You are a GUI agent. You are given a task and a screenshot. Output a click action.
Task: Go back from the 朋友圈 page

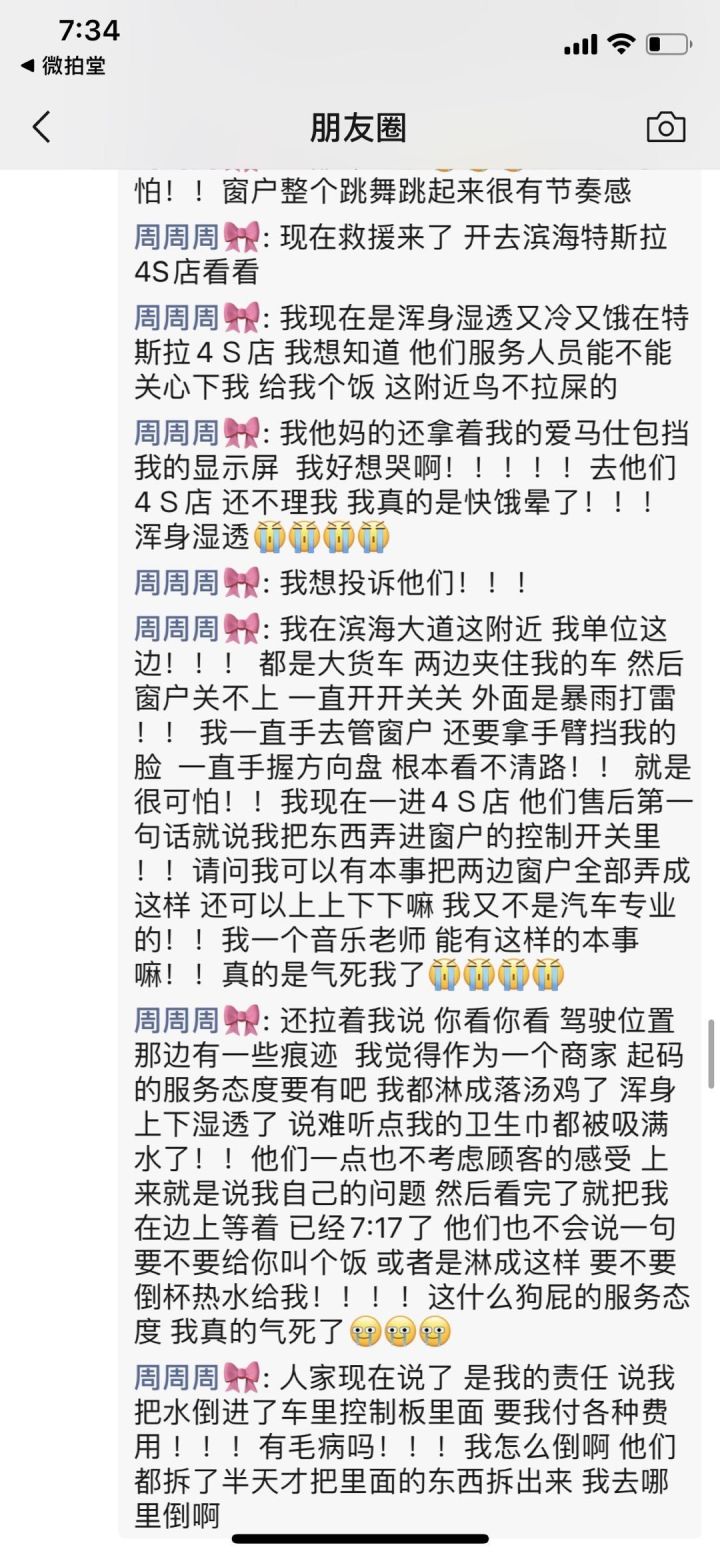point(41,127)
